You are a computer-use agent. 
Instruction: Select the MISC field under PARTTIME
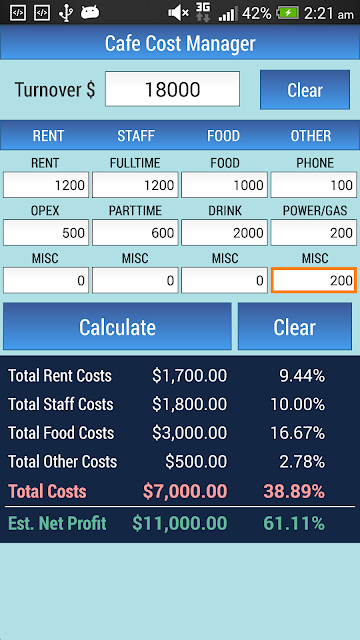(135, 280)
